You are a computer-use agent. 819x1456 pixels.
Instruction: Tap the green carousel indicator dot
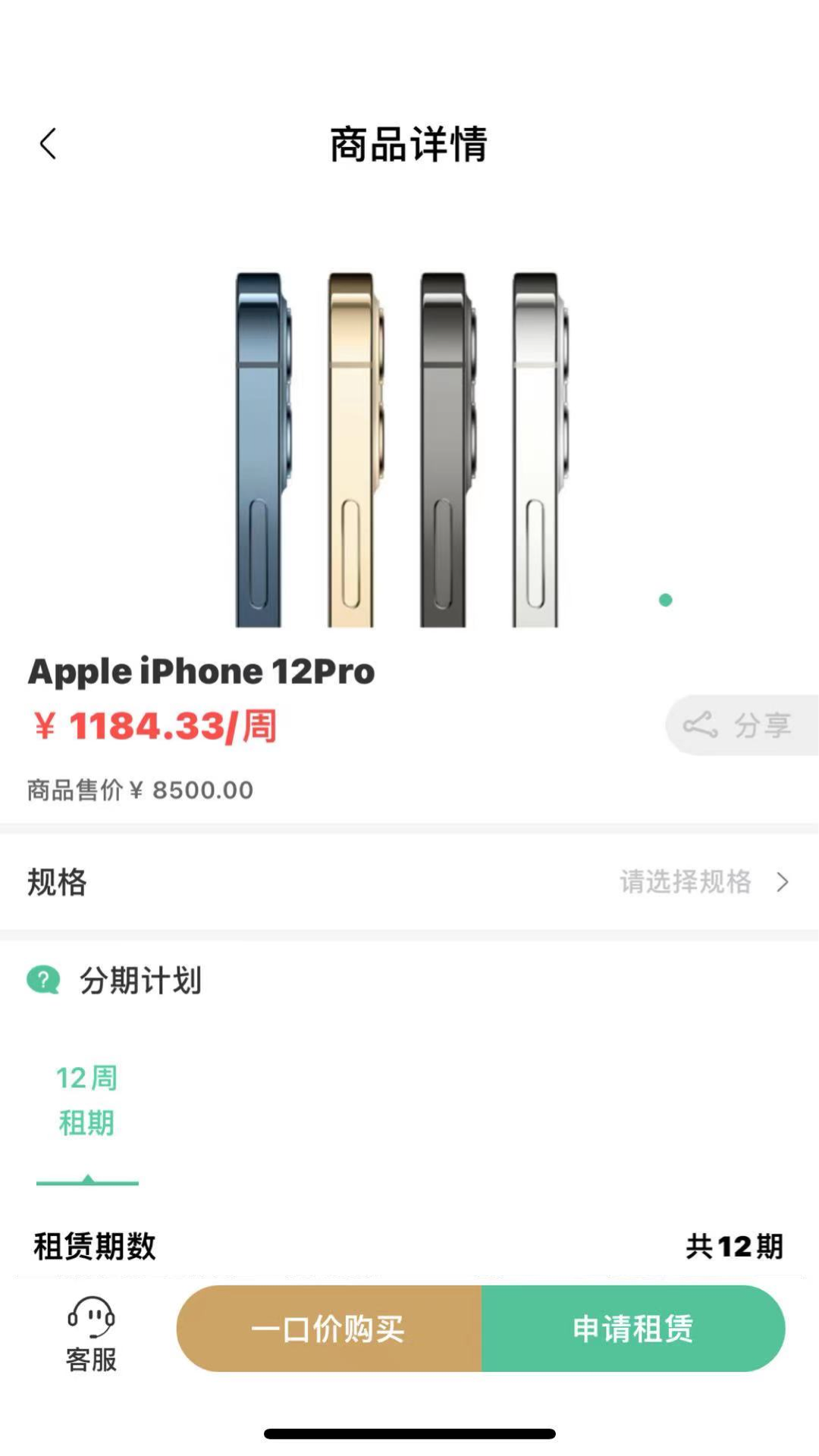pyautogui.click(x=665, y=599)
